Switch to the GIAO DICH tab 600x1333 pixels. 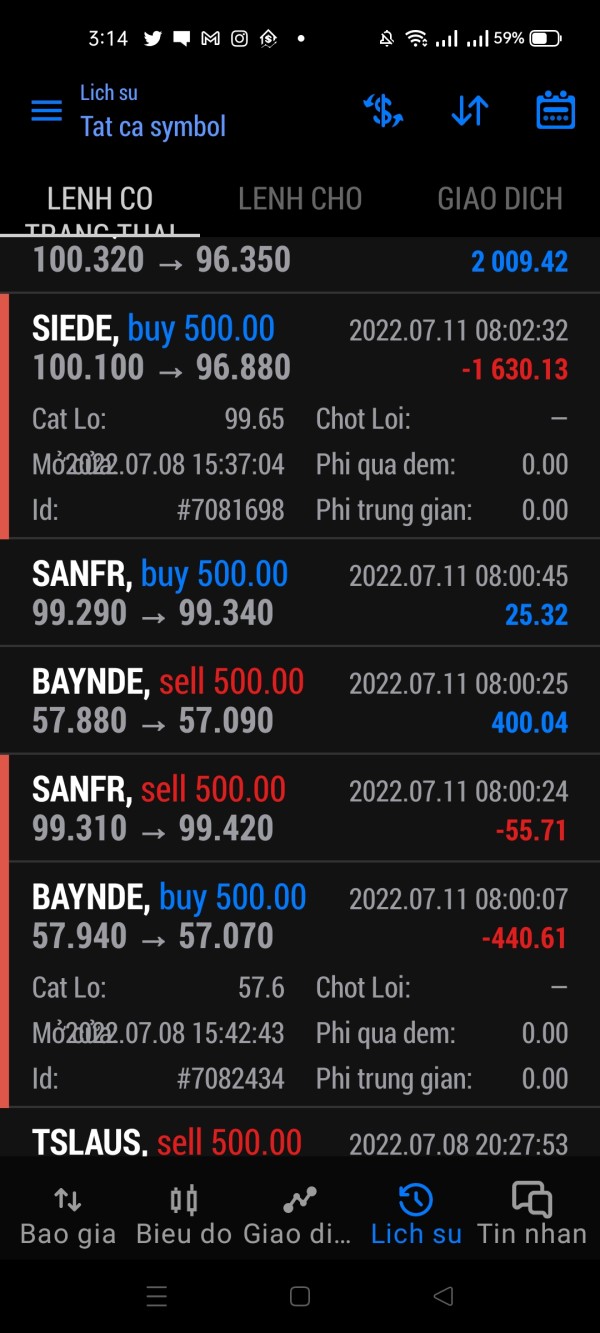point(500,199)
